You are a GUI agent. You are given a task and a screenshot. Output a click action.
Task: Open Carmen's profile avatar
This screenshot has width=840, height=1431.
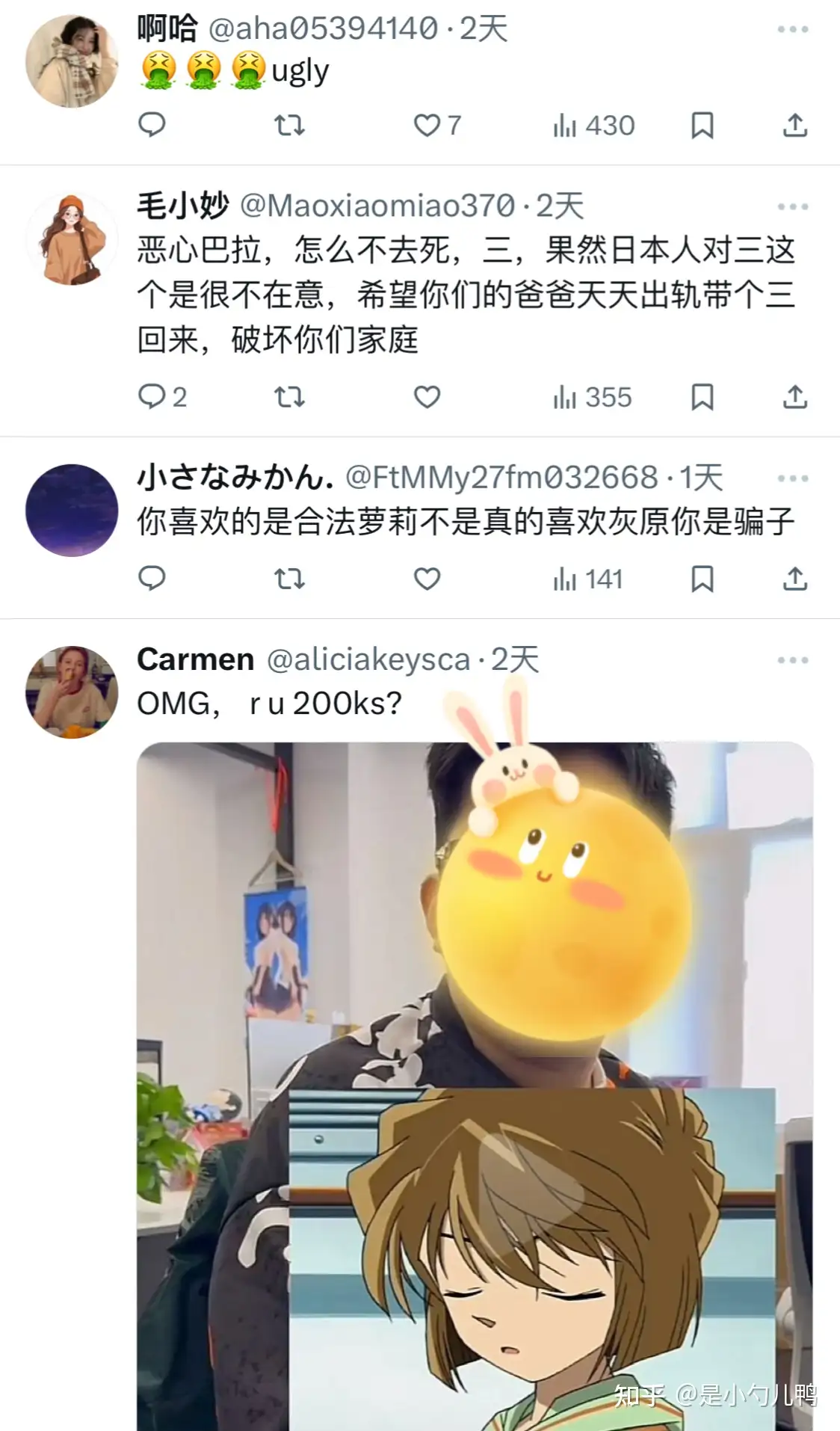click(72, 692)
